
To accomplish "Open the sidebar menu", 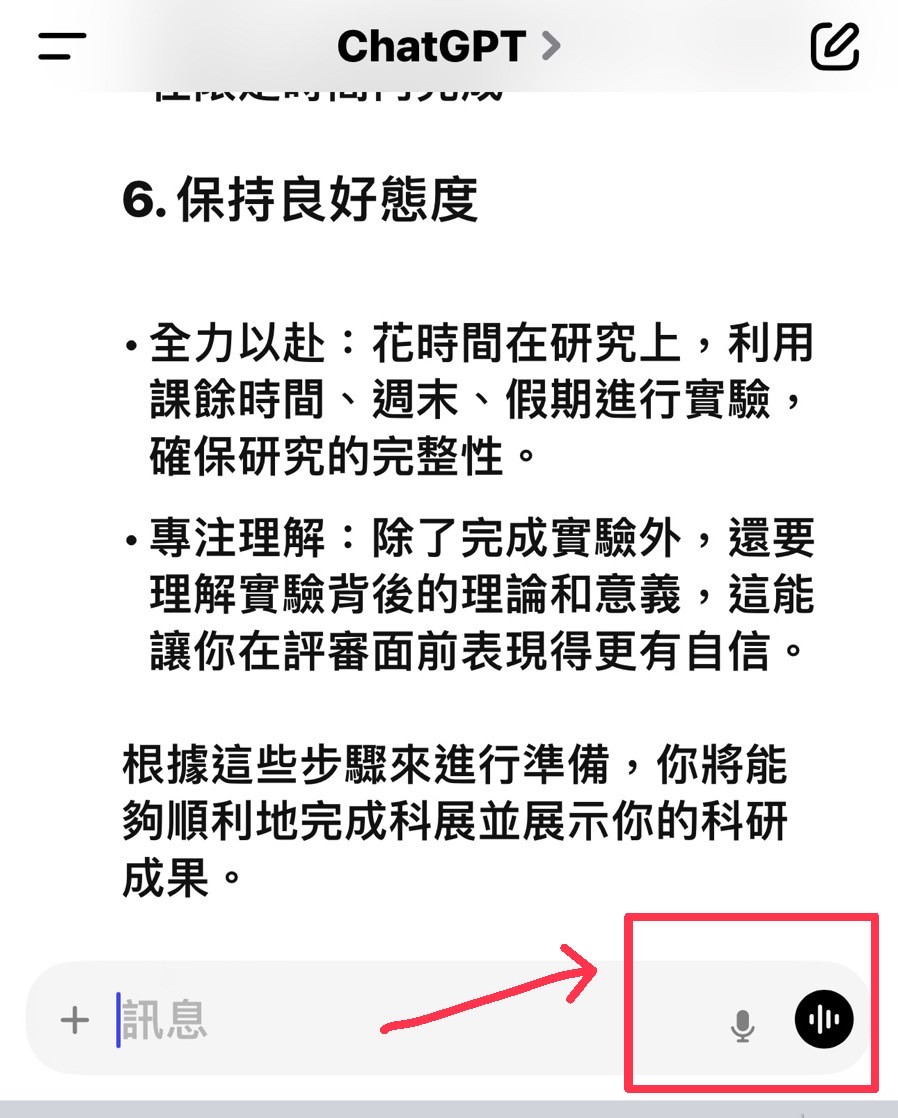I will pos(62,46).
